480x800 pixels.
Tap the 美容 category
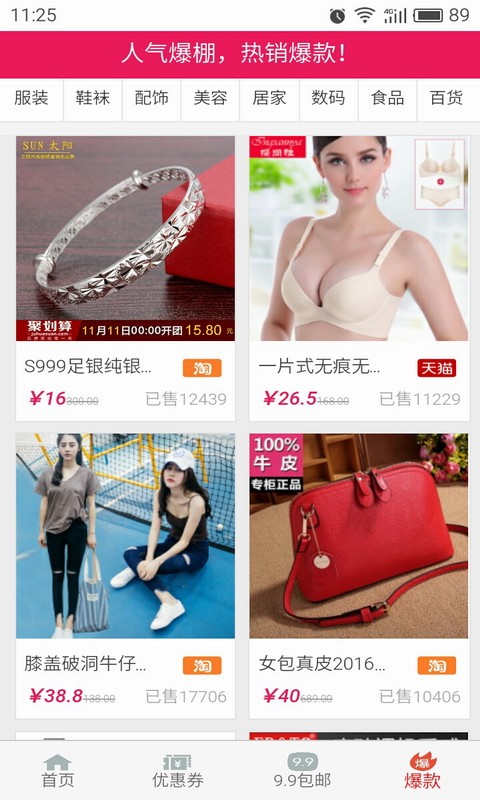[x=210, y=99]
